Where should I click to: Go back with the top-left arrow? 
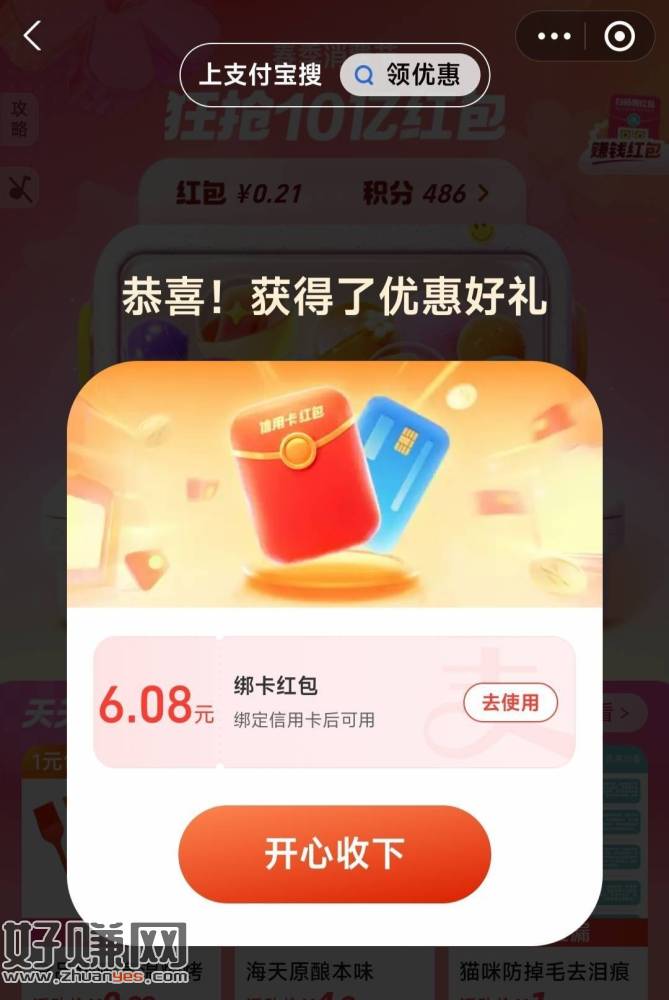point(33,37)
